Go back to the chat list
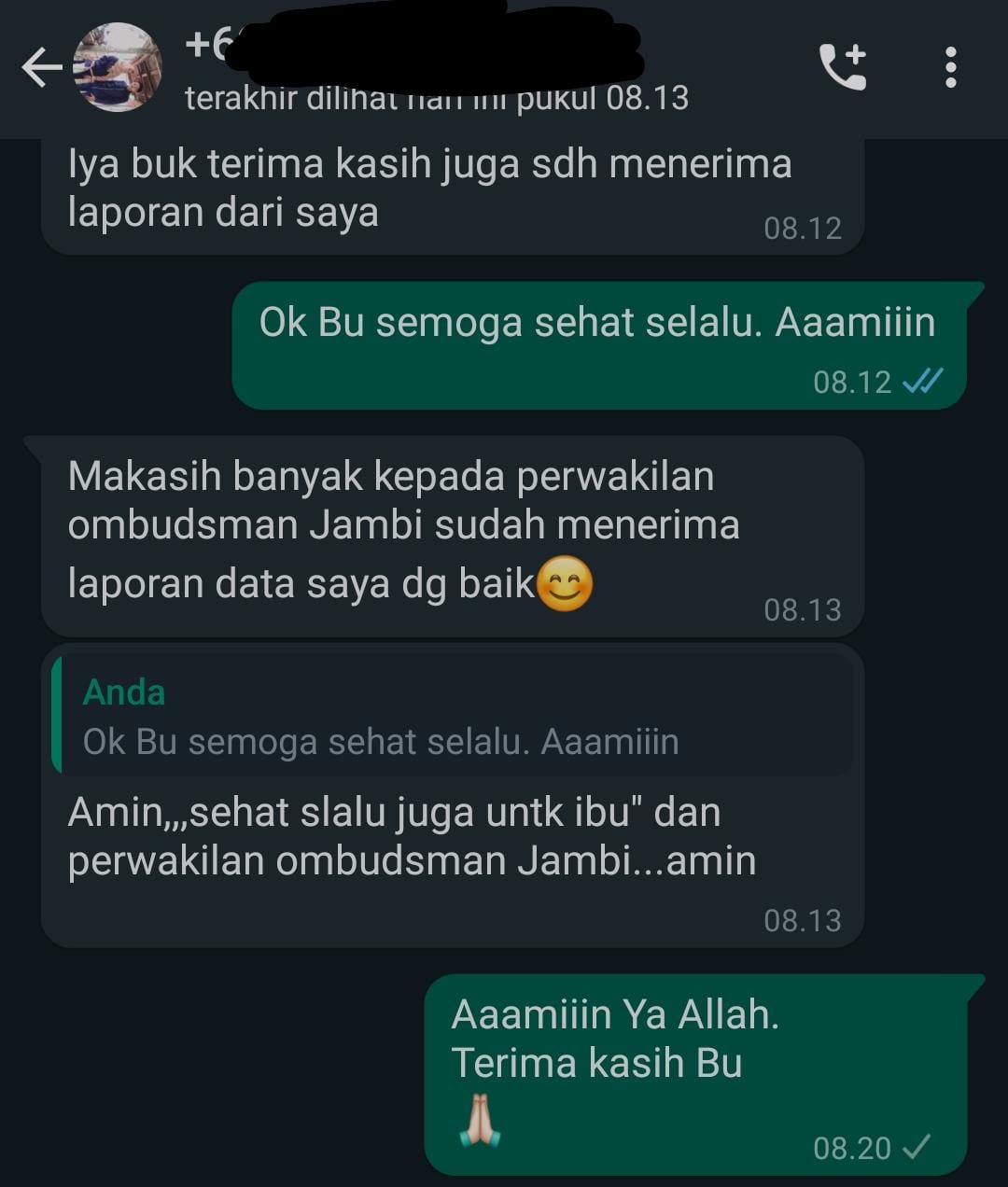The image size is (1008, 1187). pos(40,68)
